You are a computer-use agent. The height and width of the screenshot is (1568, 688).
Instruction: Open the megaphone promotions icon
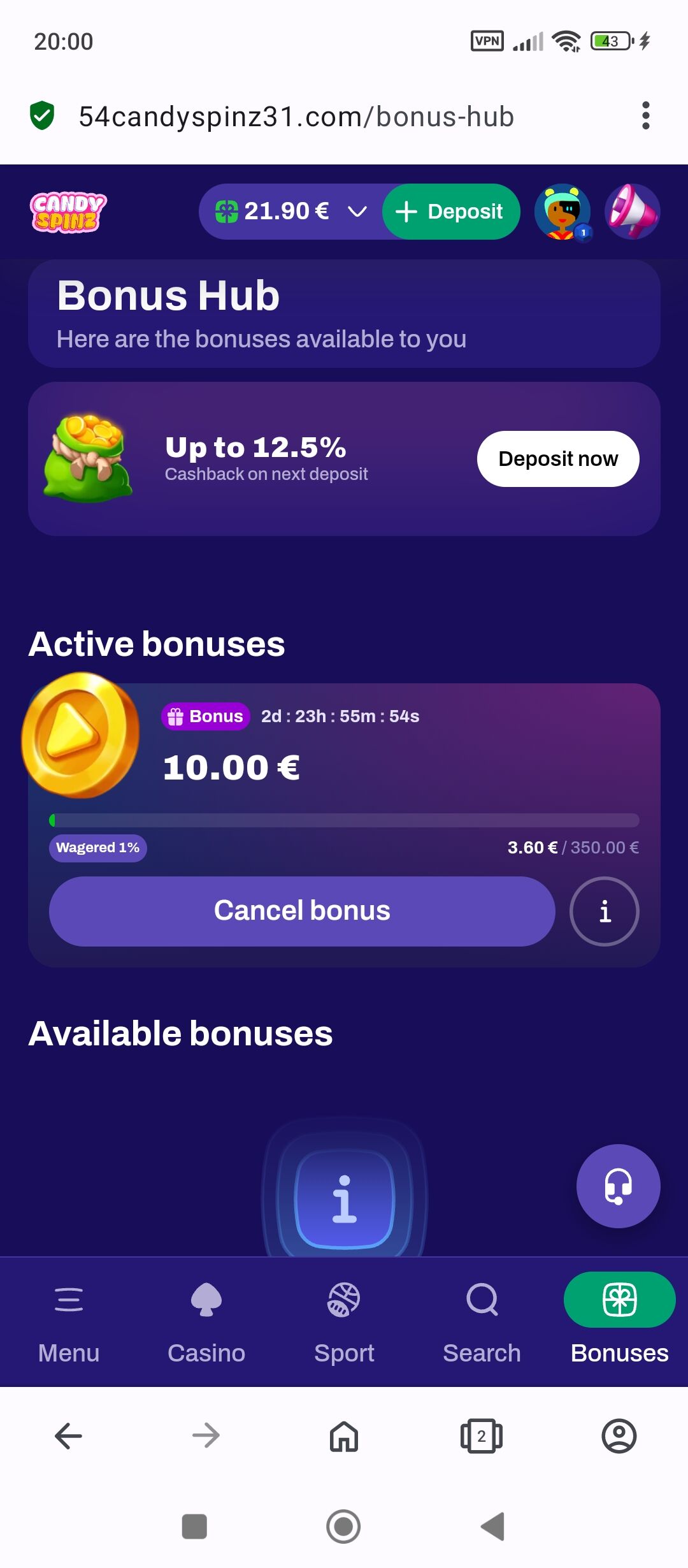(x=632, y=212)
